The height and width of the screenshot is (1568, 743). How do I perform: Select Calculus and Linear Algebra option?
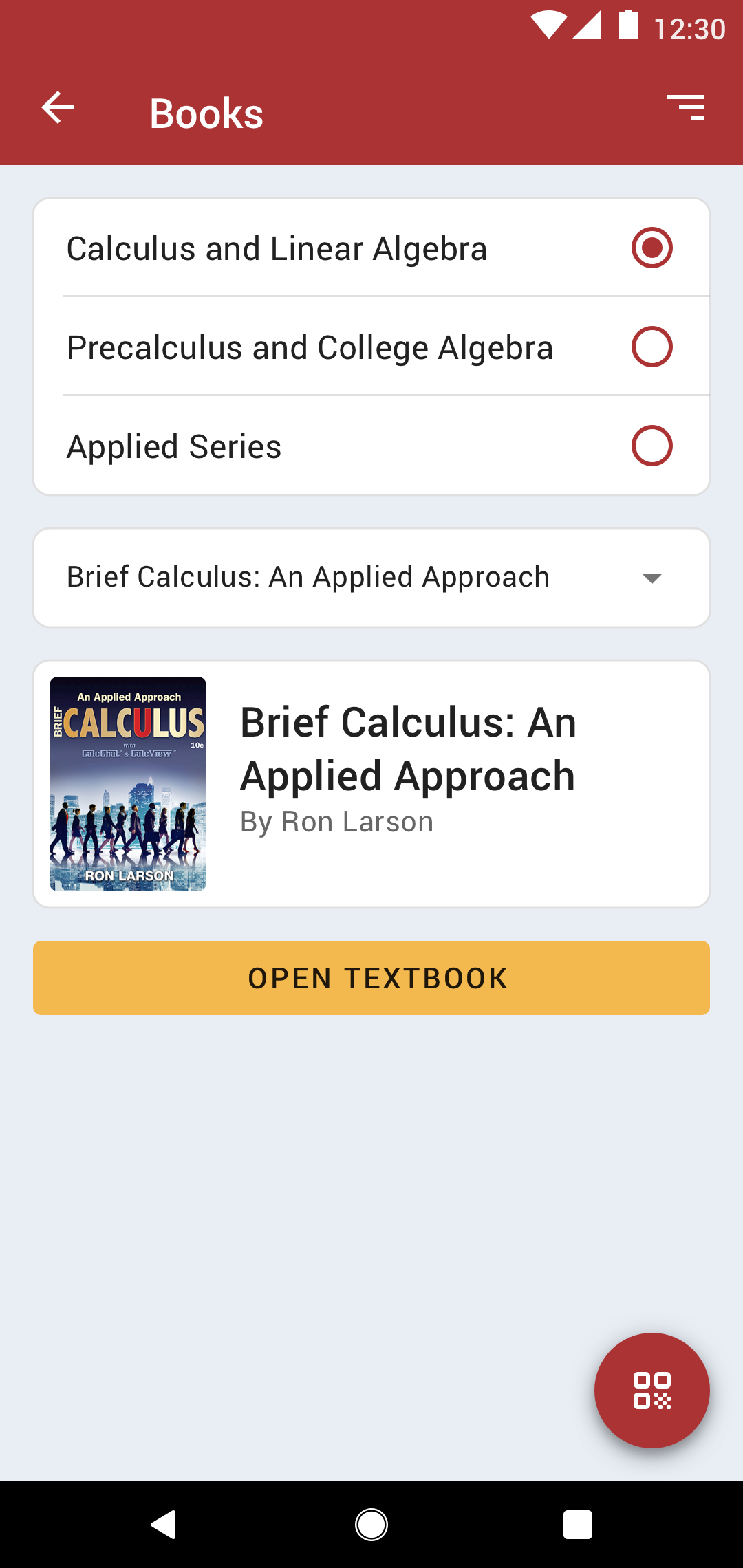(x=371, y=248)
